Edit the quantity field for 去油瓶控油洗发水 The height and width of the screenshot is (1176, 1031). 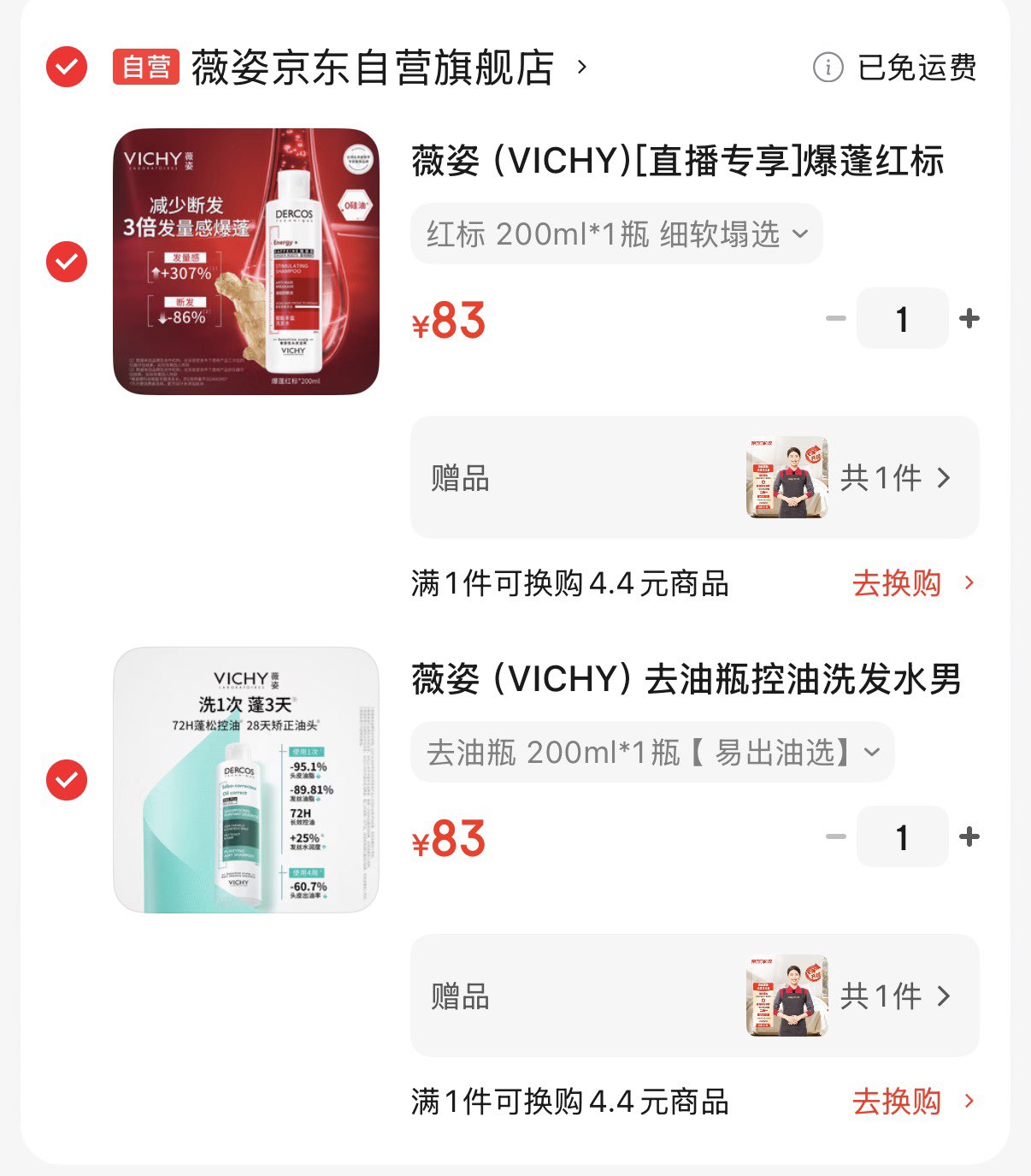pos(902,837)
